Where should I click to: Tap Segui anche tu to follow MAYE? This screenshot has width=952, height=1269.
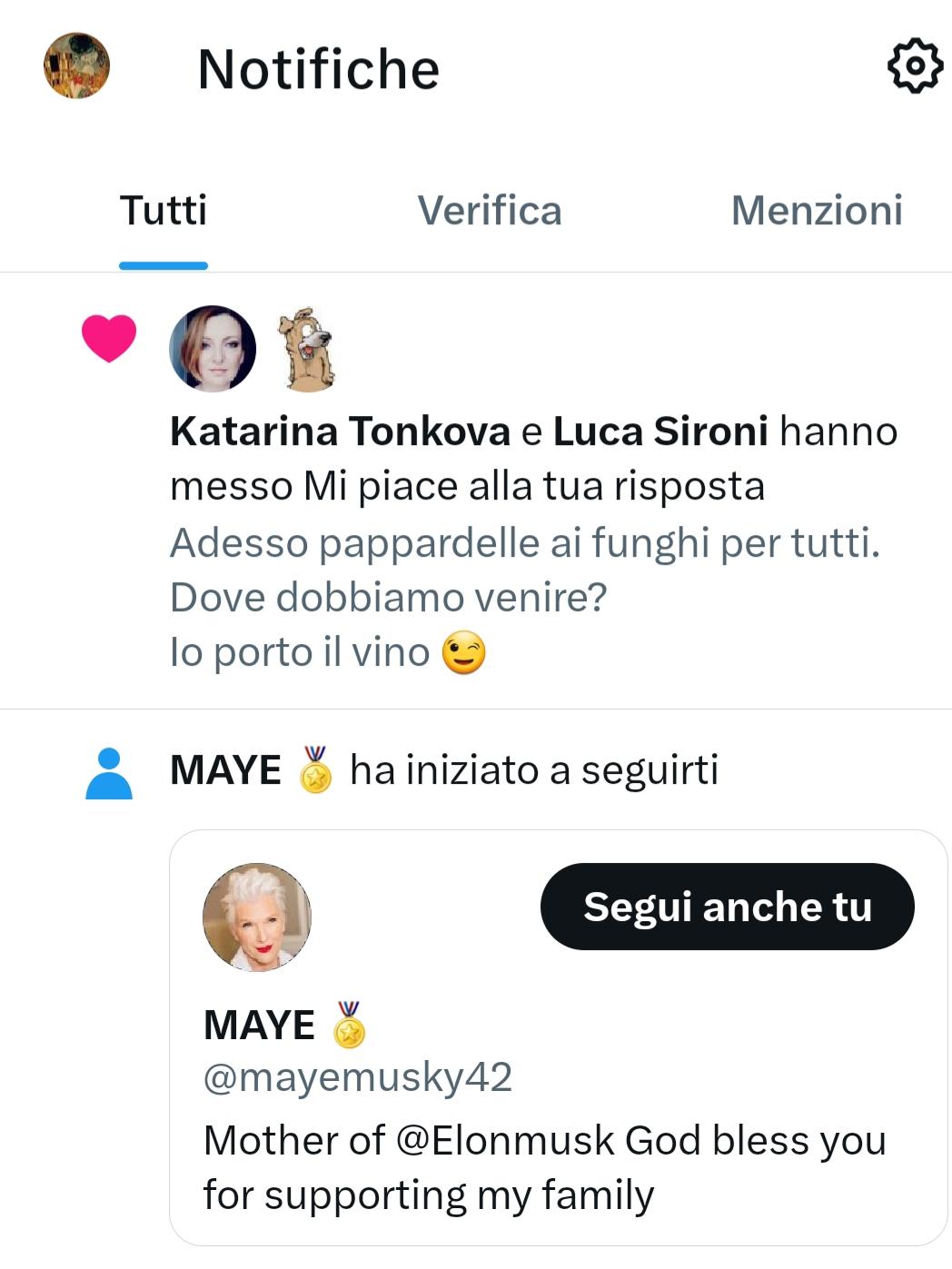click(x=727, y=907)
